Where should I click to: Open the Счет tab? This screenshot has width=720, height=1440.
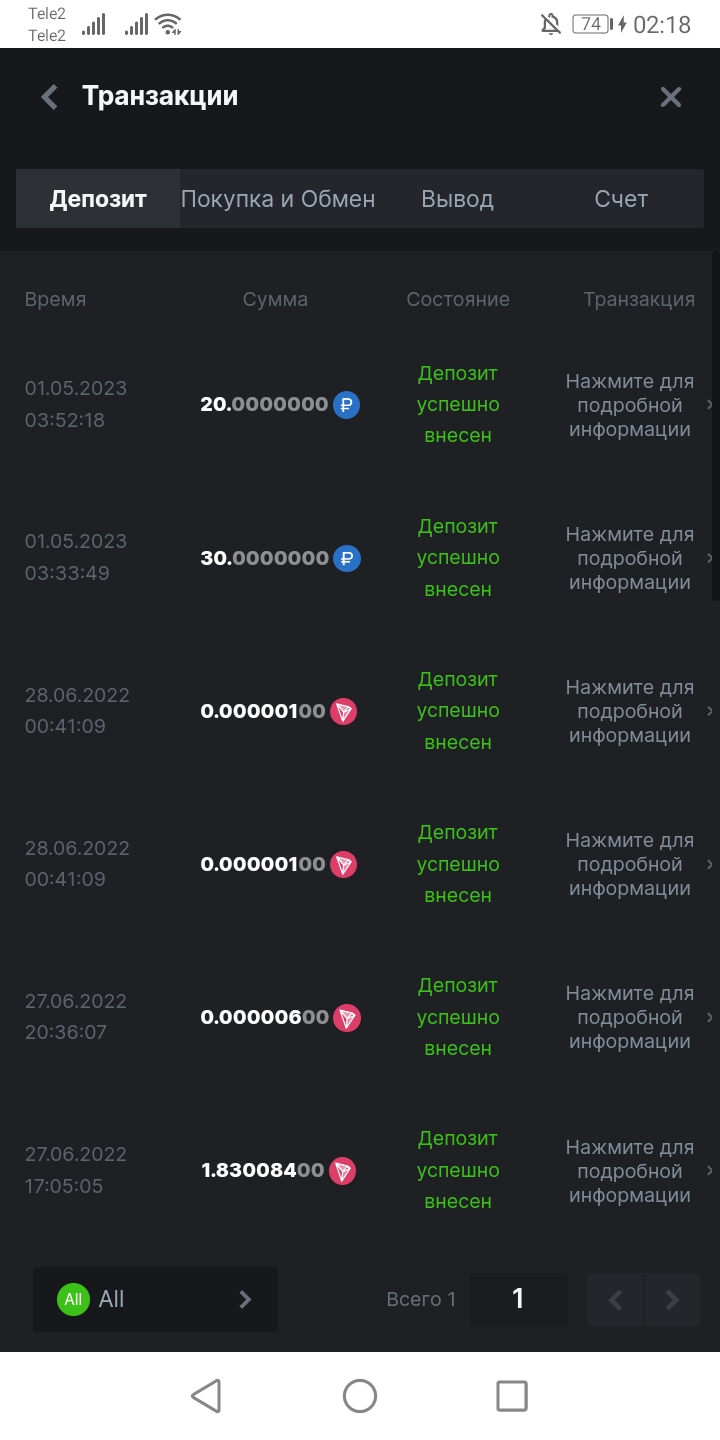621,199
